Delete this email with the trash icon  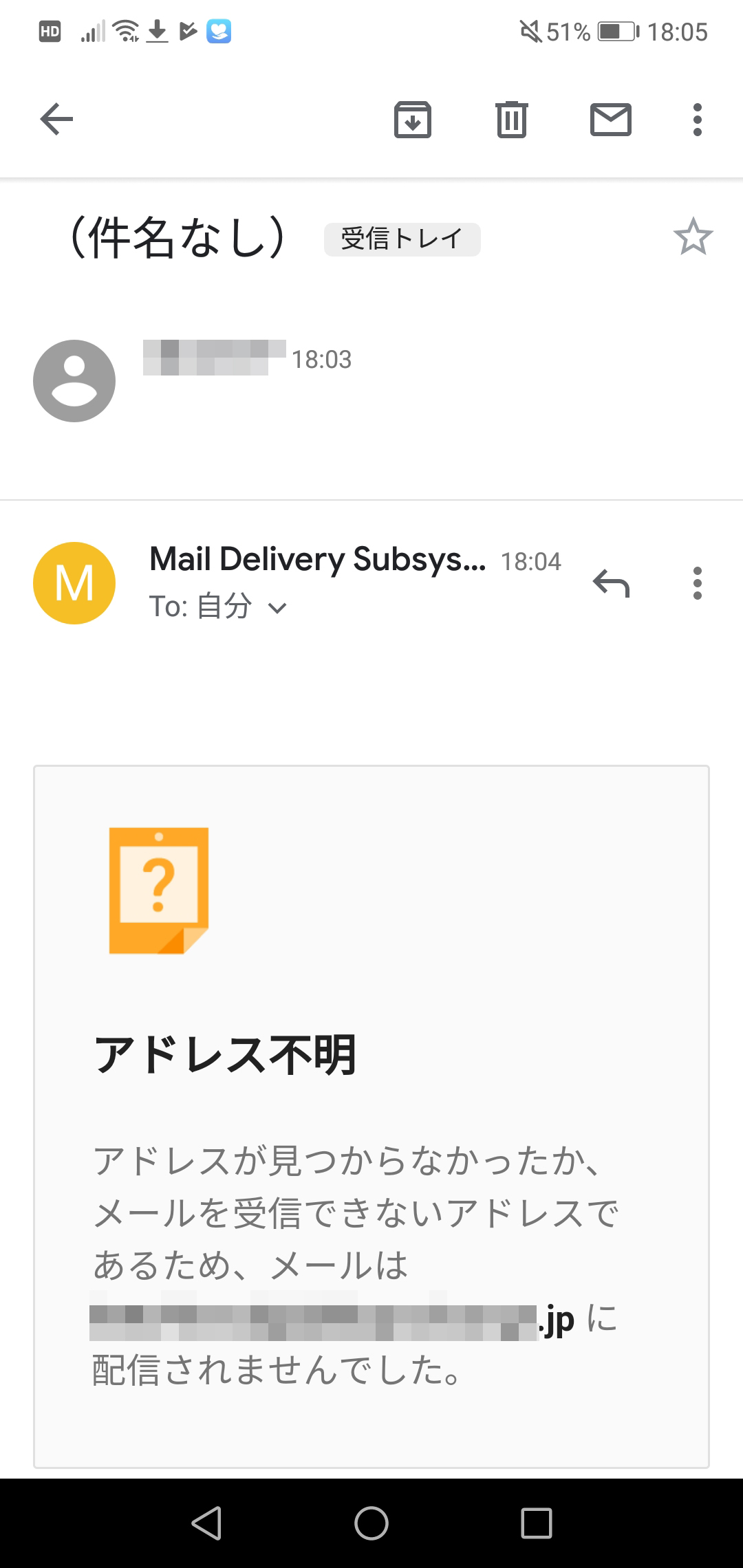pos(512,120)
